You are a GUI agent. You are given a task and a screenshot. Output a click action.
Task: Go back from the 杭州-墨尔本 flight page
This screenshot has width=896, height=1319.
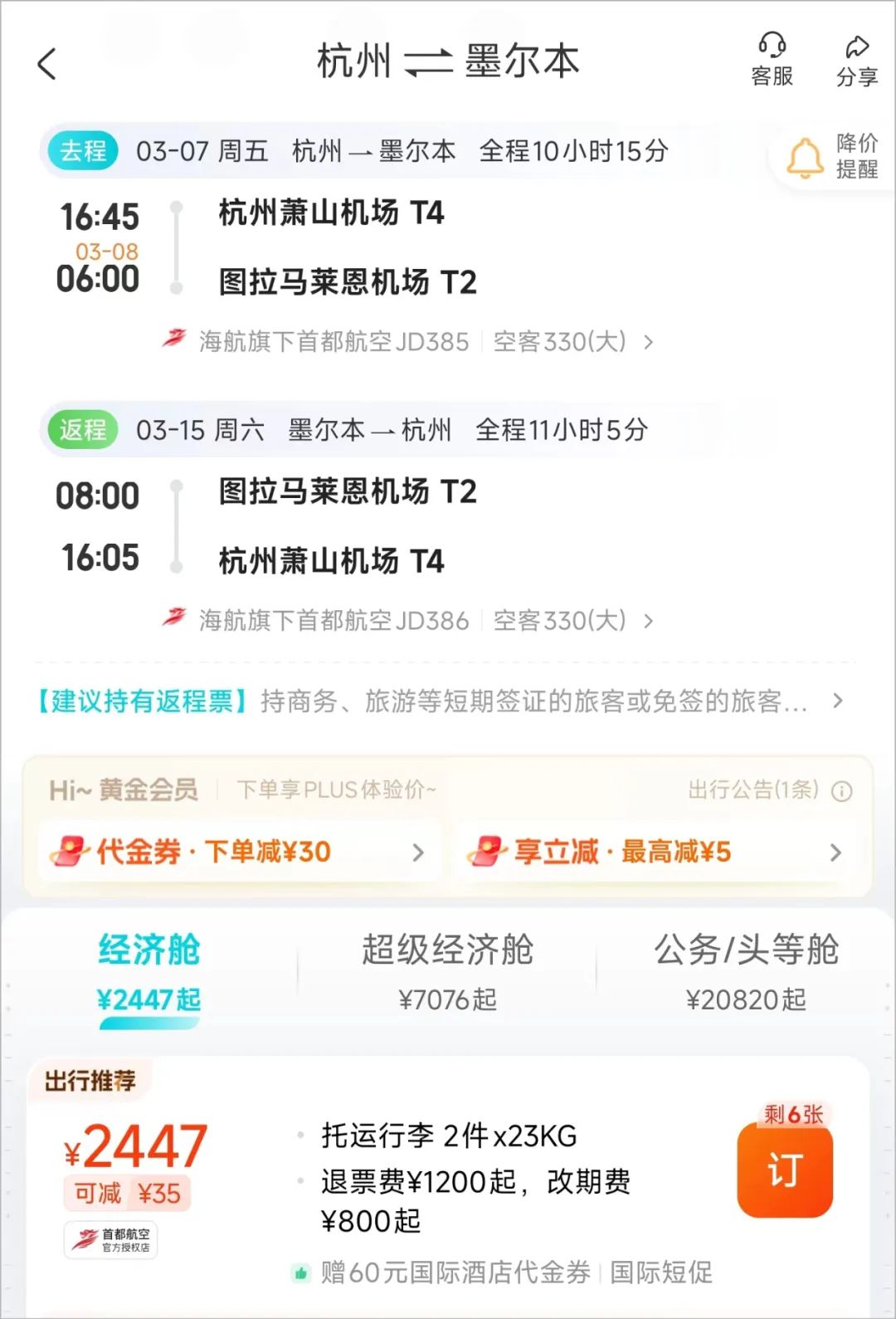coord(47,64)
